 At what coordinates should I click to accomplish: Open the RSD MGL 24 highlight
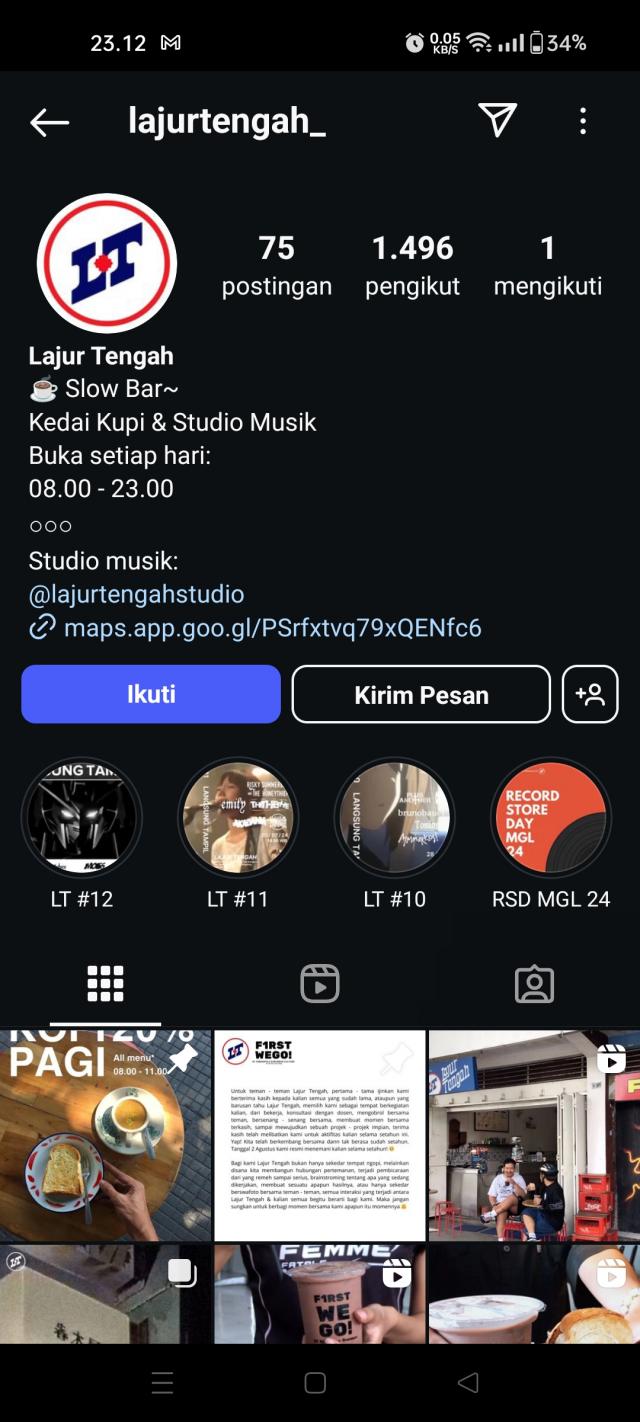(550, 818)
